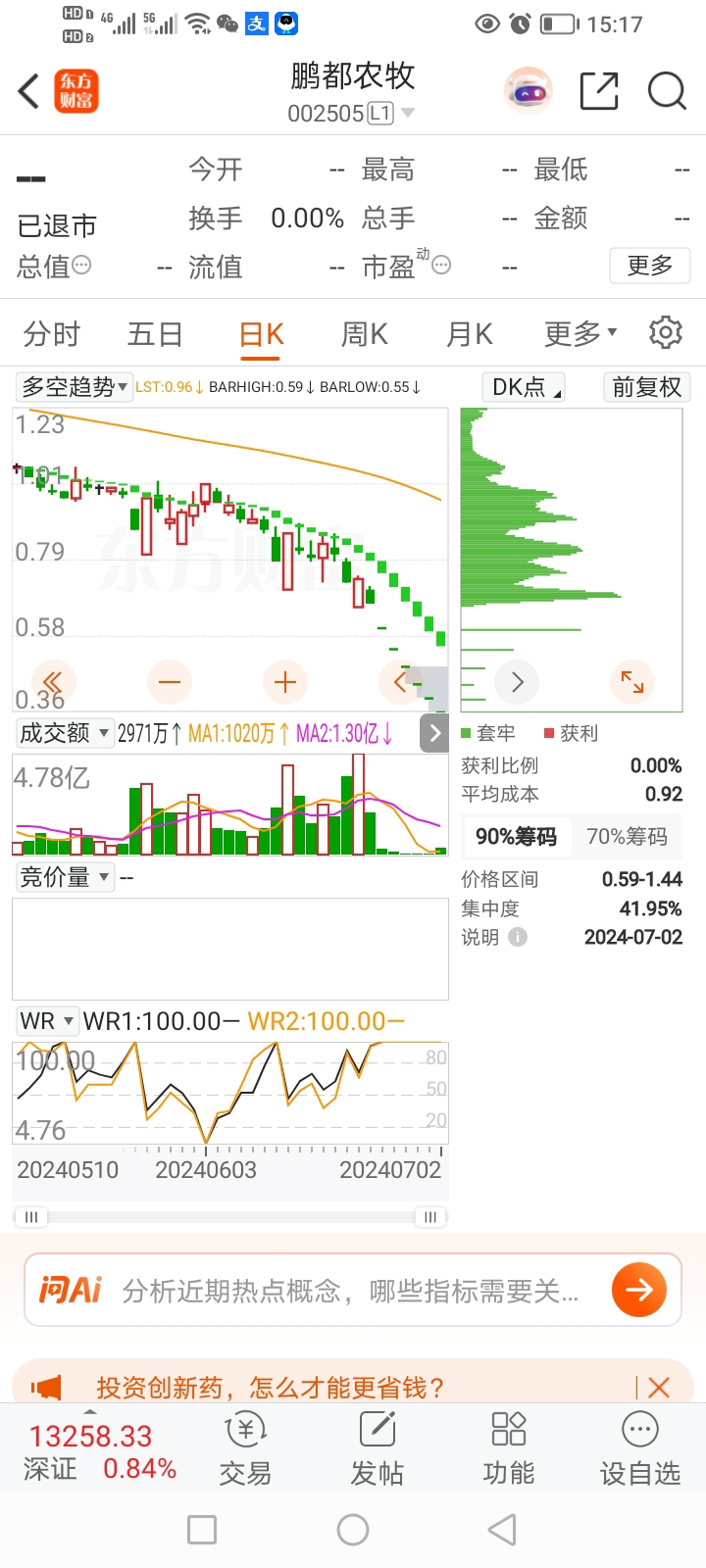Dismiss the 投资创新药 banner
Viewport: 706px width, 1568px height.
(659, 1388)
